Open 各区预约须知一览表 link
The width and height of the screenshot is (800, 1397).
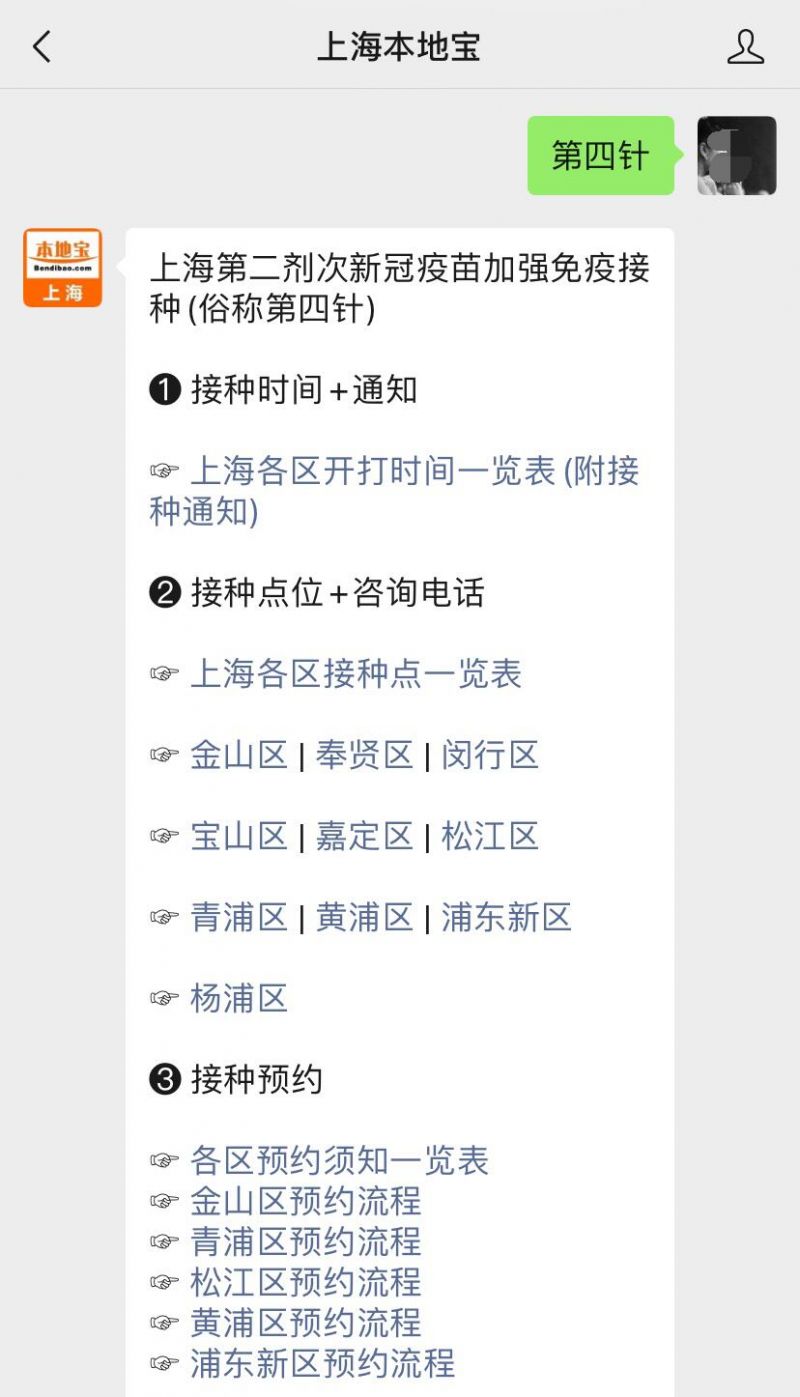(339, 1161)
